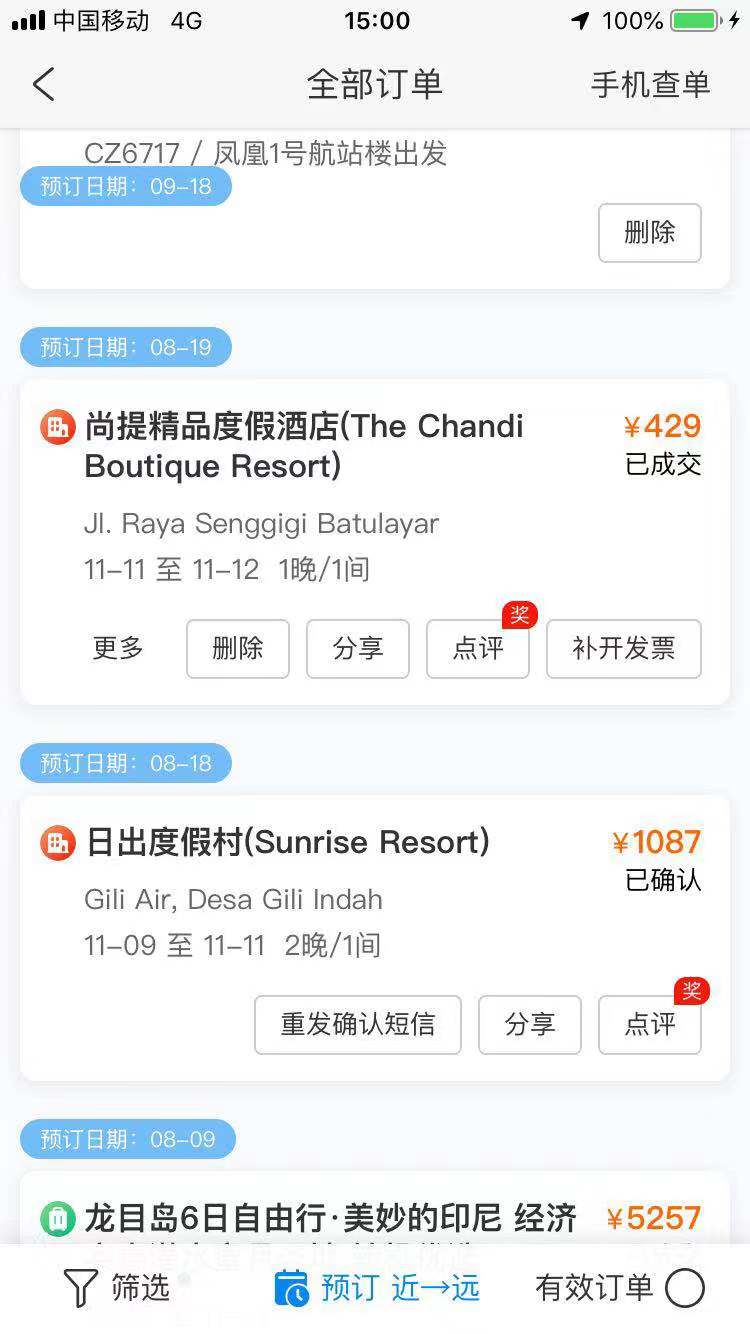Expand 更多 options for Chandi Resort order
This screenshot has width=750, height=1334.
pos(117,649)
